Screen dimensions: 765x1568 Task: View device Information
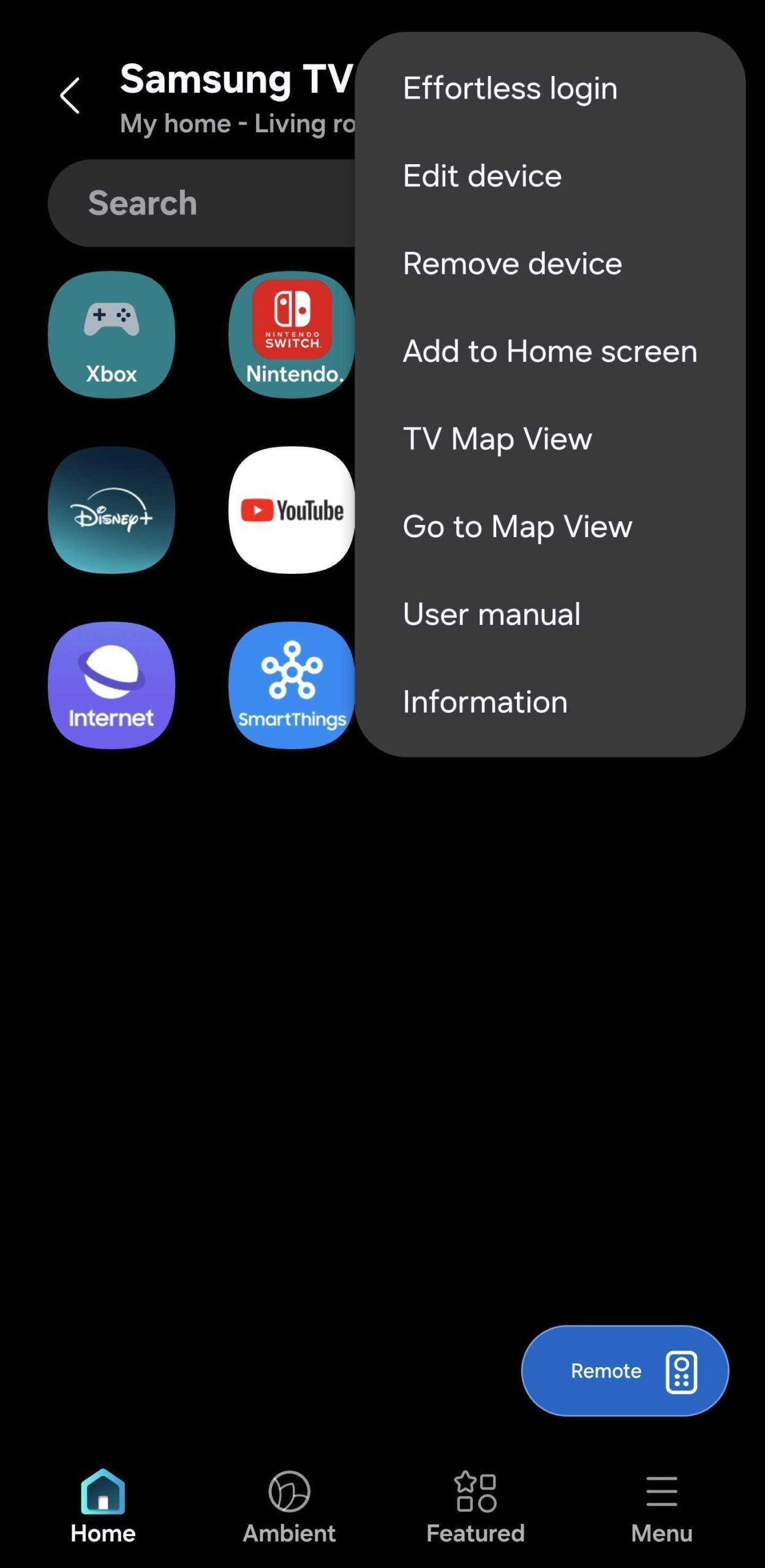(x=484, y=701)
